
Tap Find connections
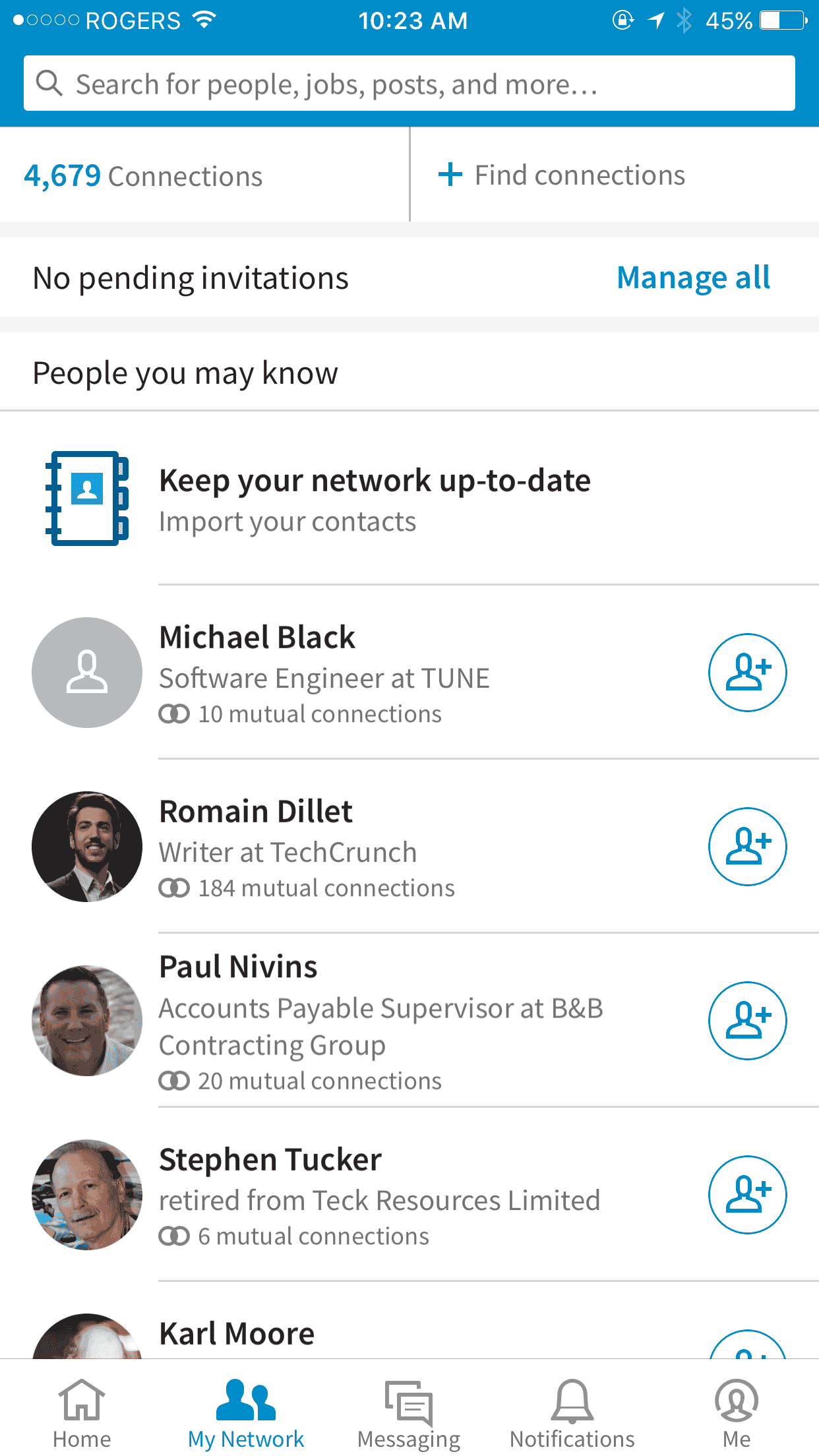[579, 175]
